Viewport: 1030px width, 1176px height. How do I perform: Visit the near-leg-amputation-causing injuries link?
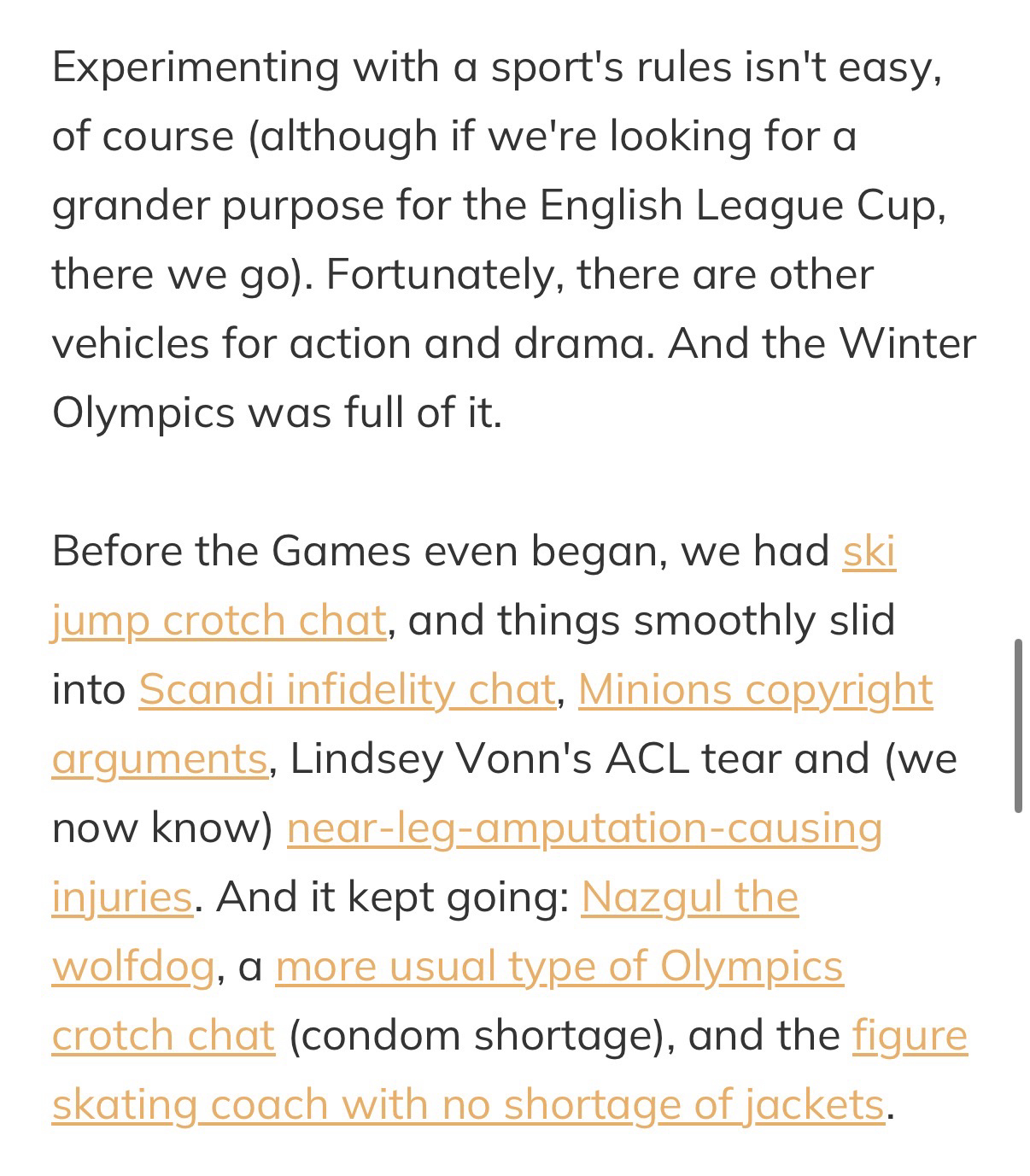583,828
